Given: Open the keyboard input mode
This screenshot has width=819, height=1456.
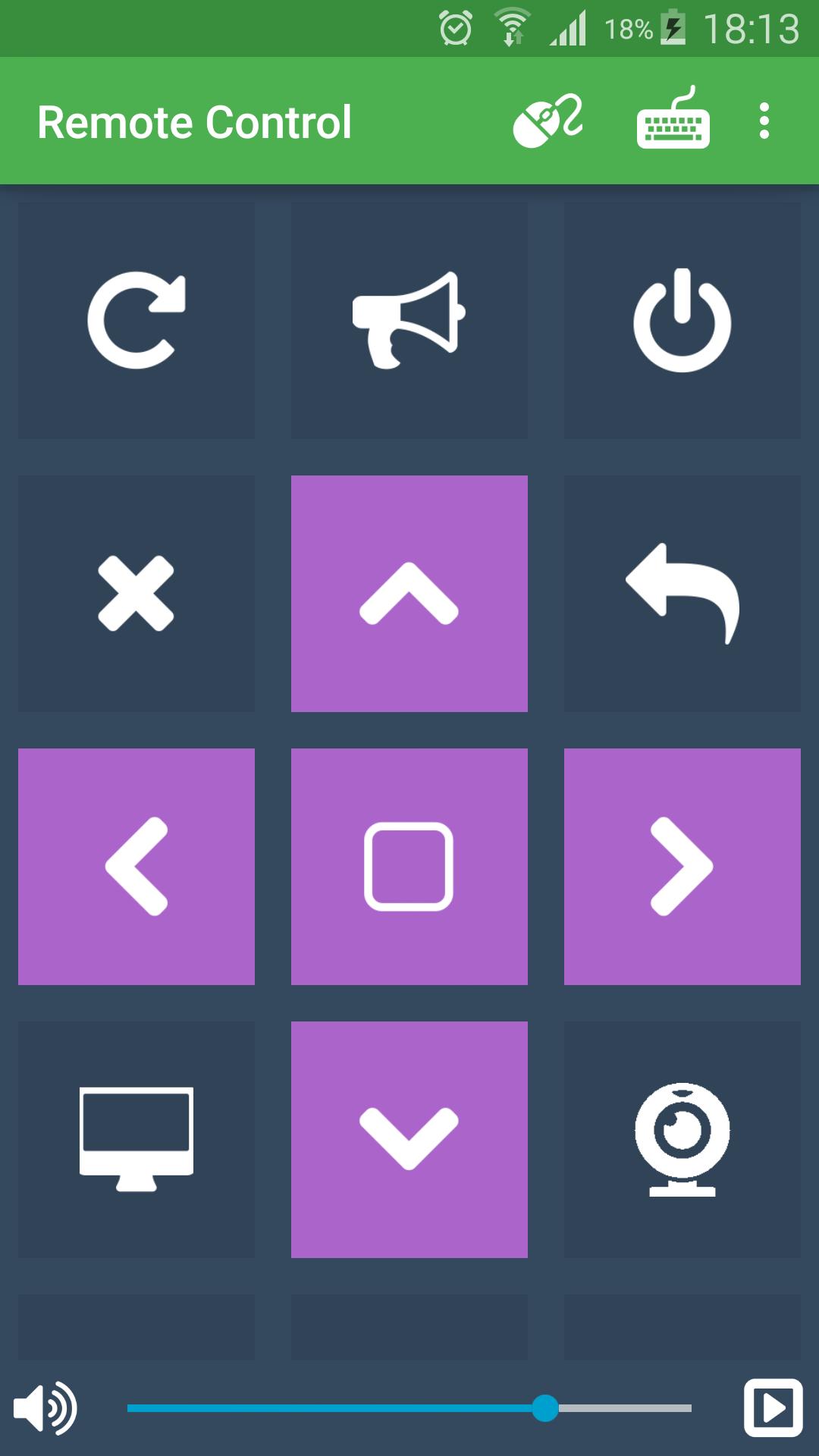Looking at the screenshot, I should (x=673, y=121).
